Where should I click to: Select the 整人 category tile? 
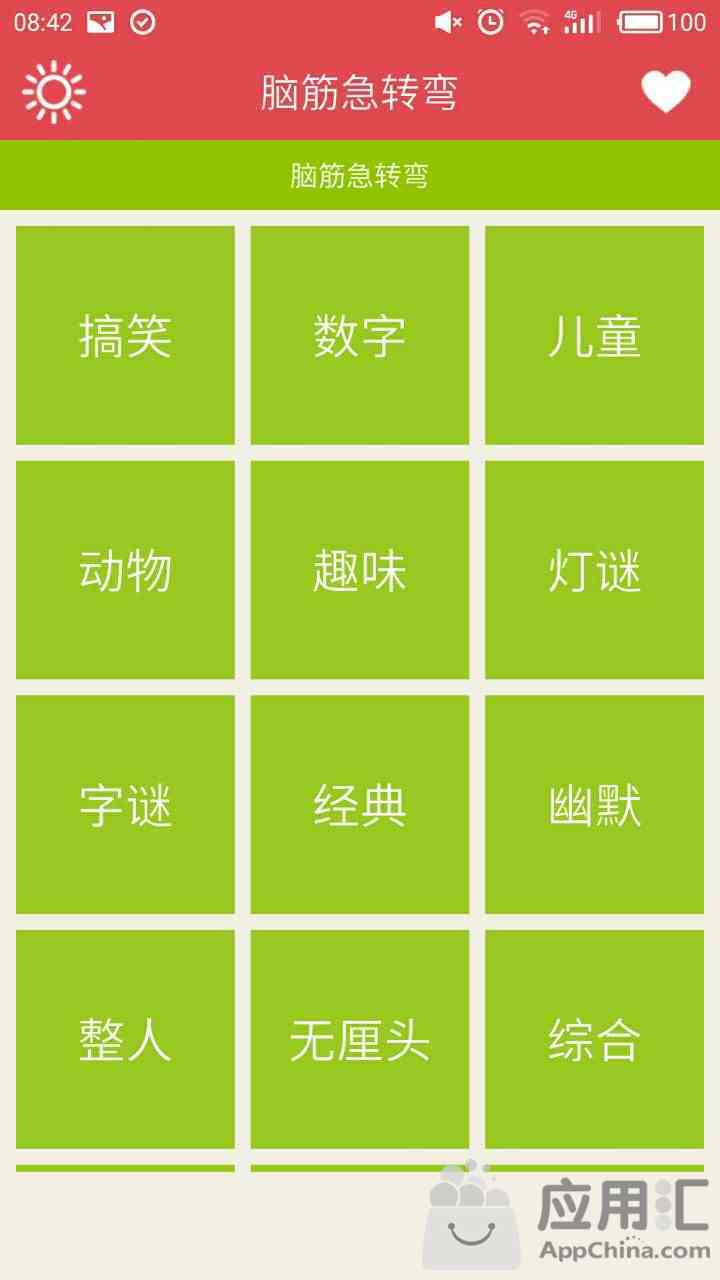point(125,1040)
